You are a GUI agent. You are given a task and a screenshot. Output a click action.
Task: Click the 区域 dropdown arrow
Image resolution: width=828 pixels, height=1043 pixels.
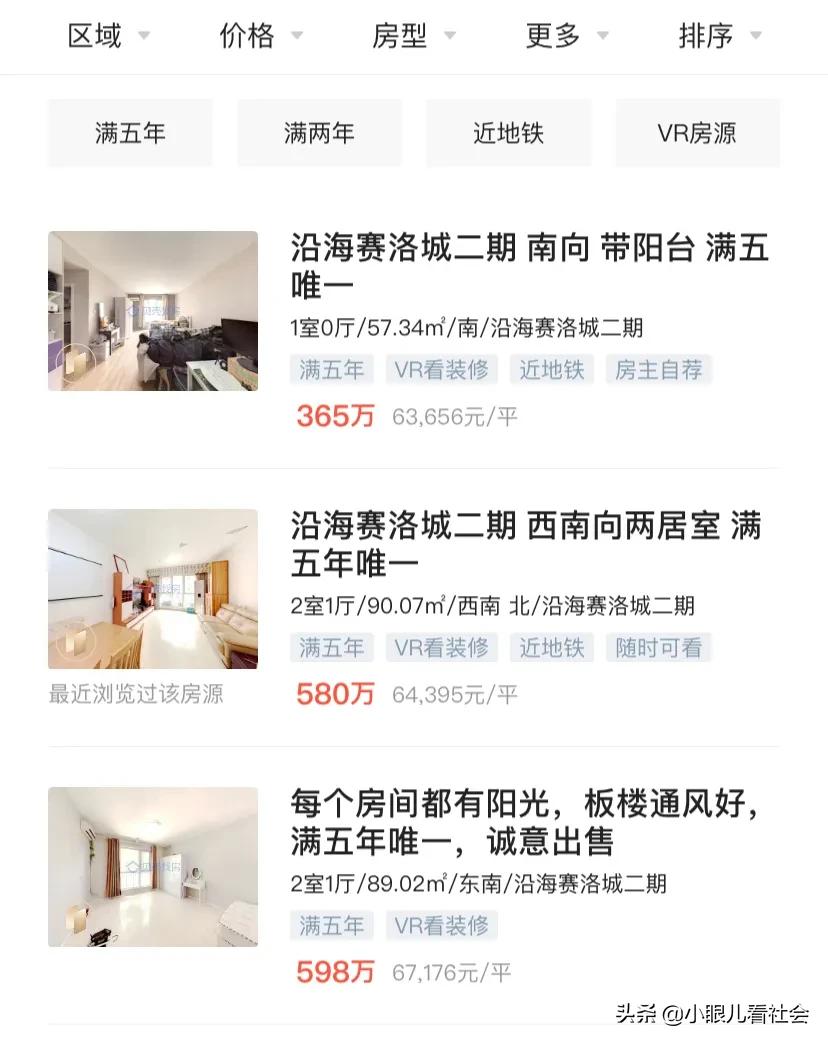[142, 33]
